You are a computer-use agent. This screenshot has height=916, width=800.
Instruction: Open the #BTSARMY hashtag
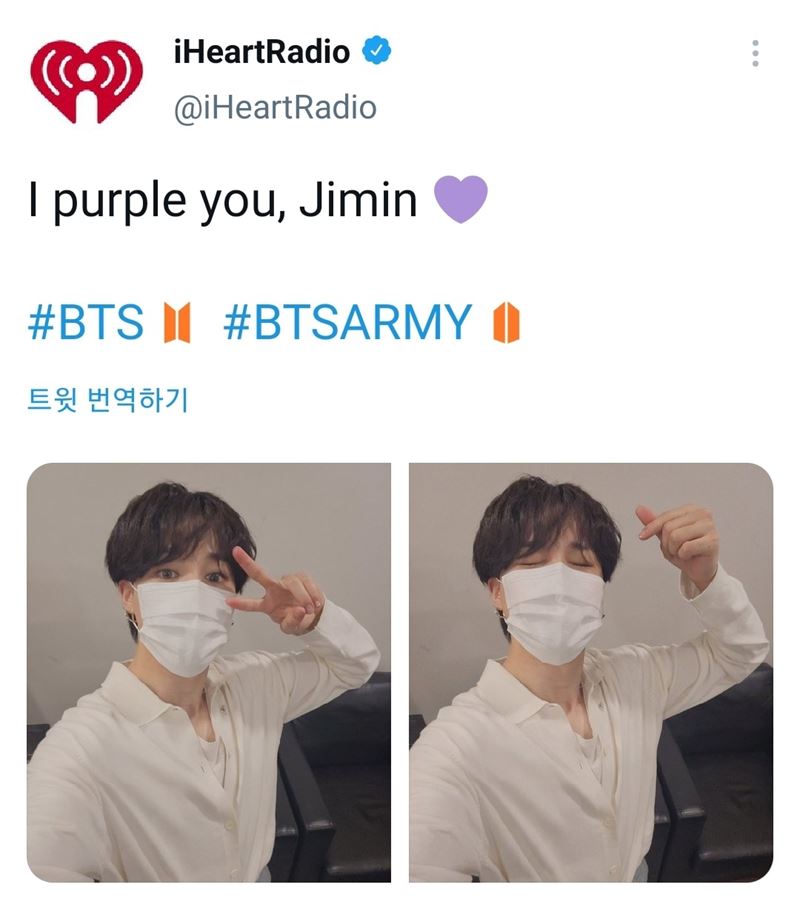[347, 323]
